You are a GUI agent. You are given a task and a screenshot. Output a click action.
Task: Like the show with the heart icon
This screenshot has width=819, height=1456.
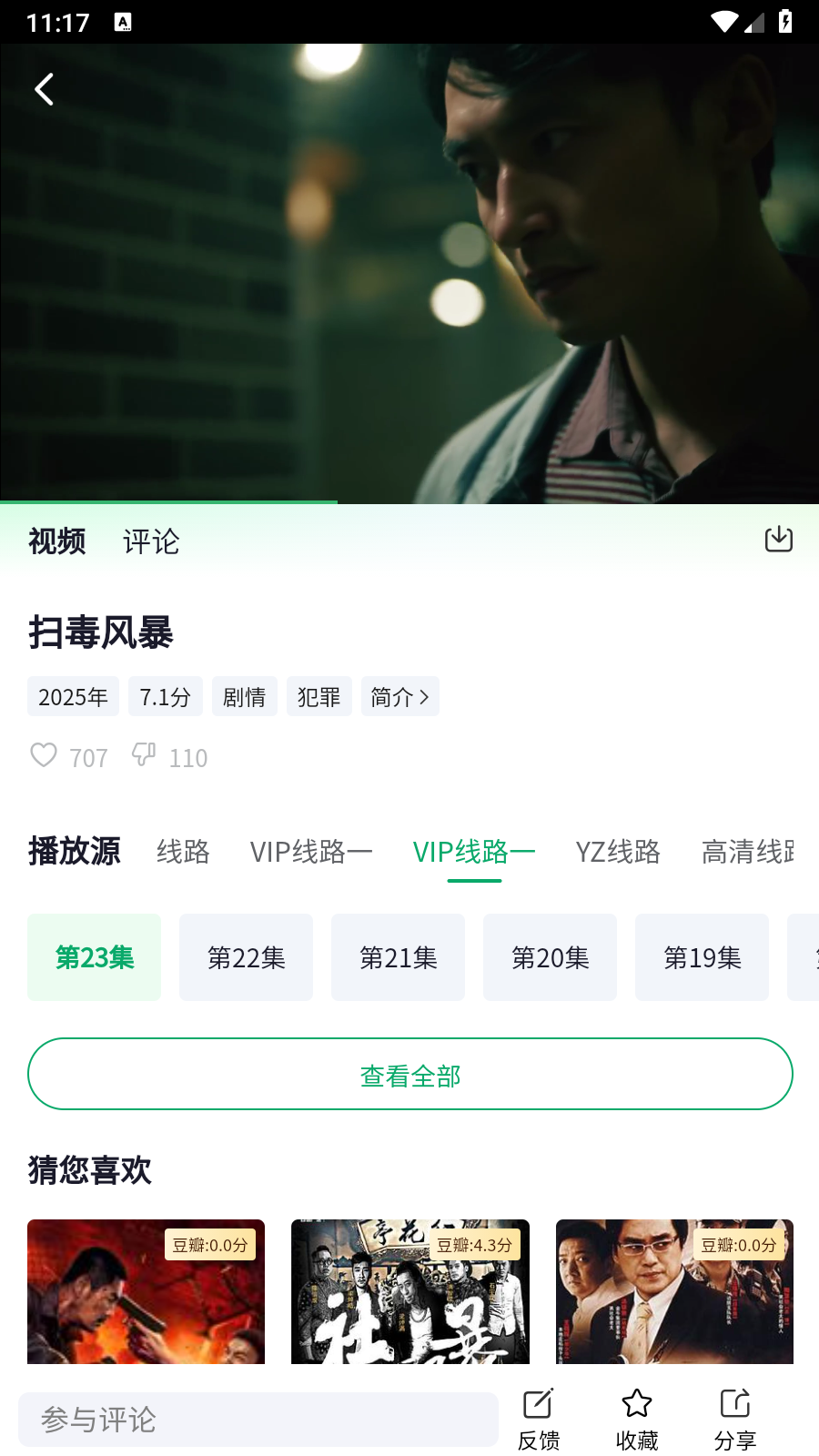pos(44,755)
